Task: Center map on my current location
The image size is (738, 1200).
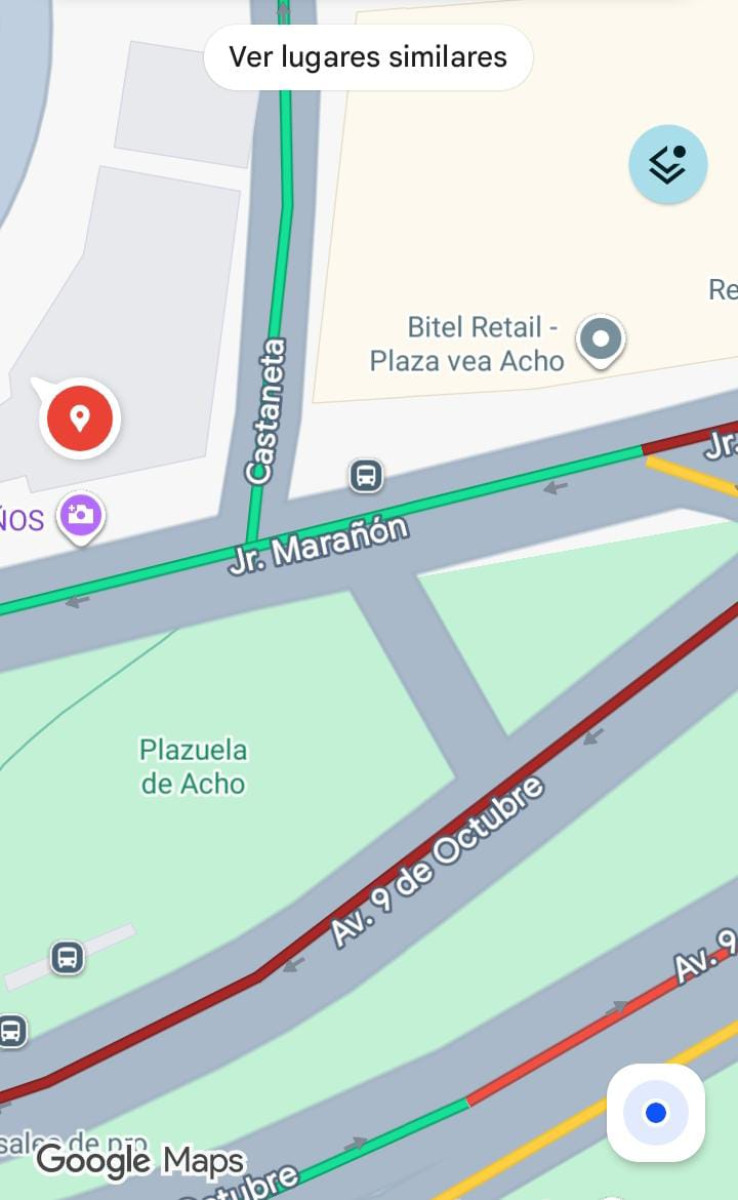Action: pyautogui.click(x=656, y=1112)
